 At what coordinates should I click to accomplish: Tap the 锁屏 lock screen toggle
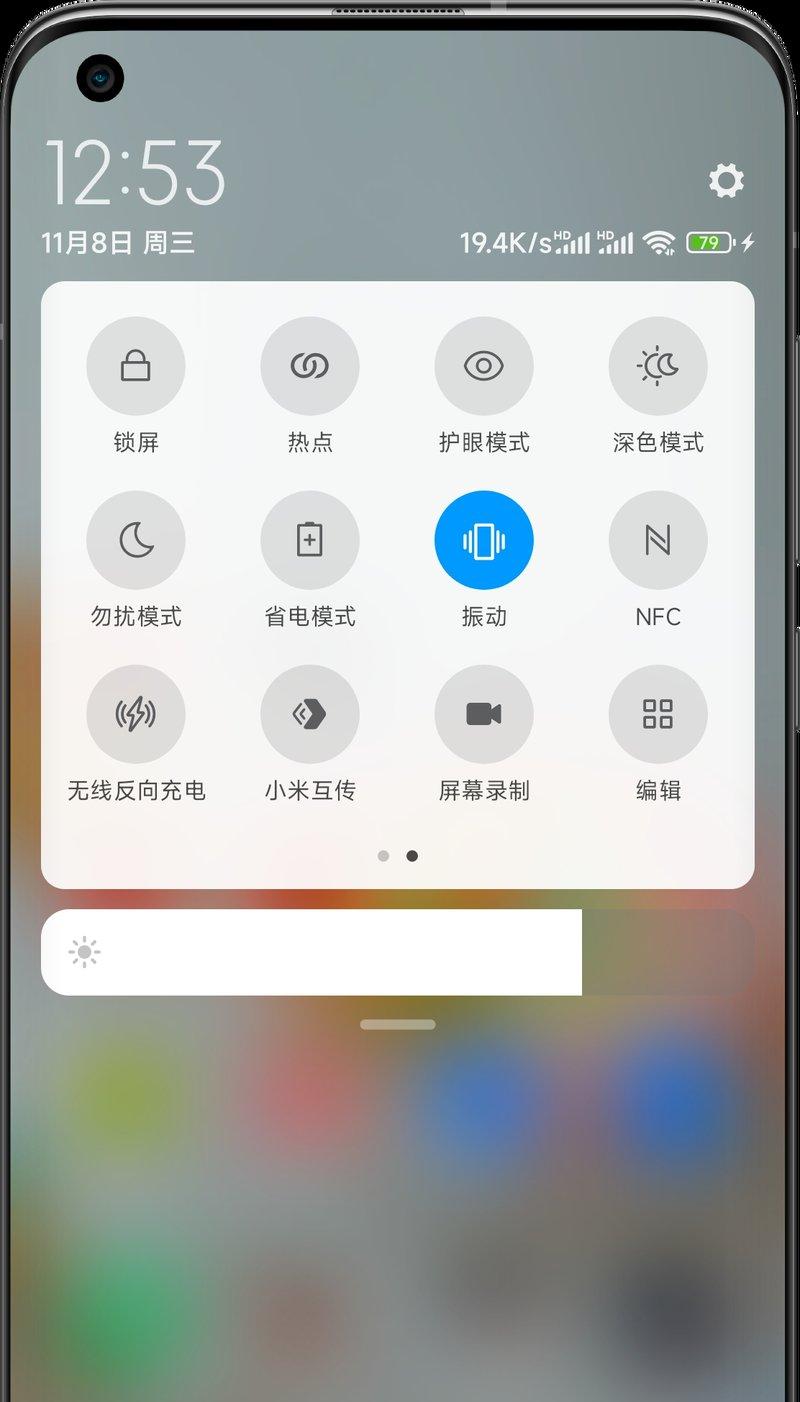point(136,366)
